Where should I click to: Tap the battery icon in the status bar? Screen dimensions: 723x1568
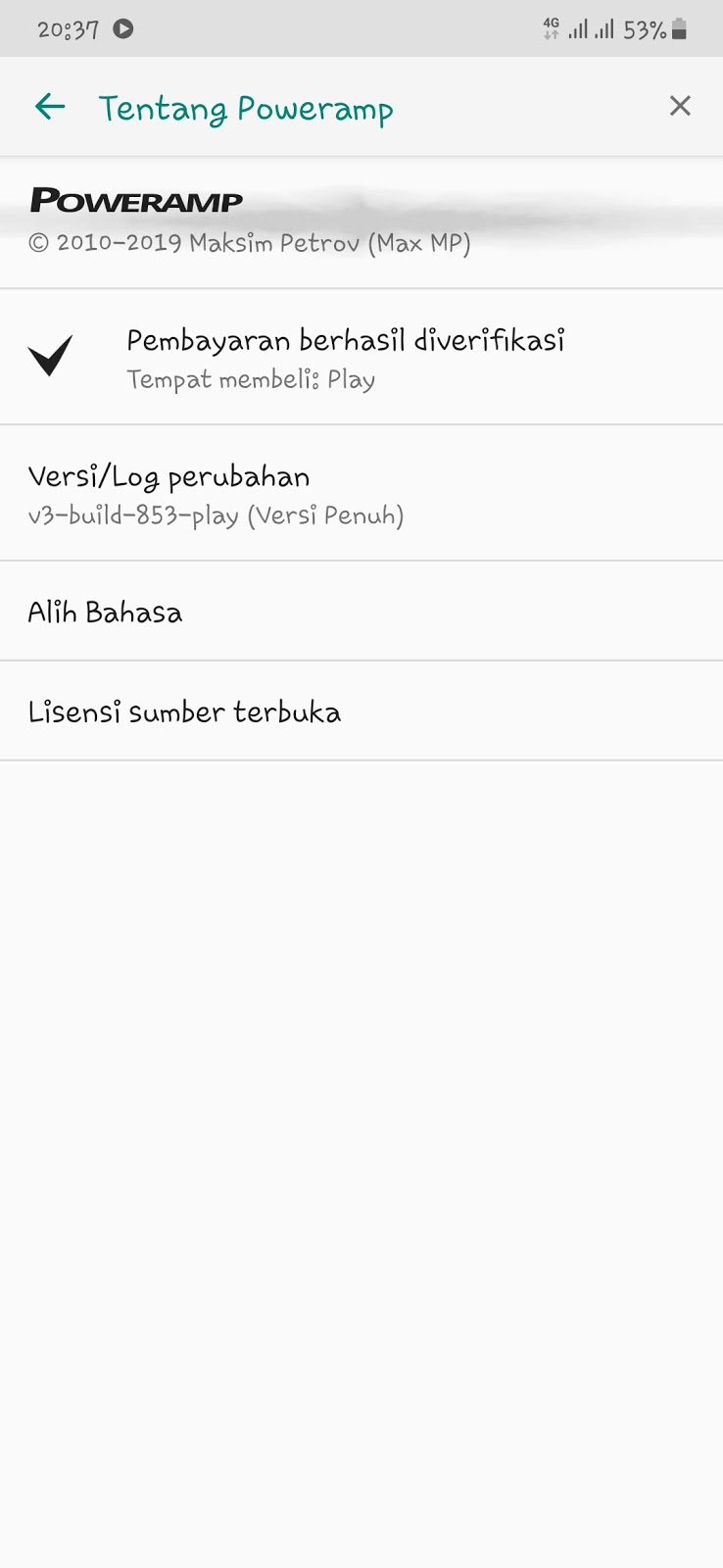click(x=678, y=28)
